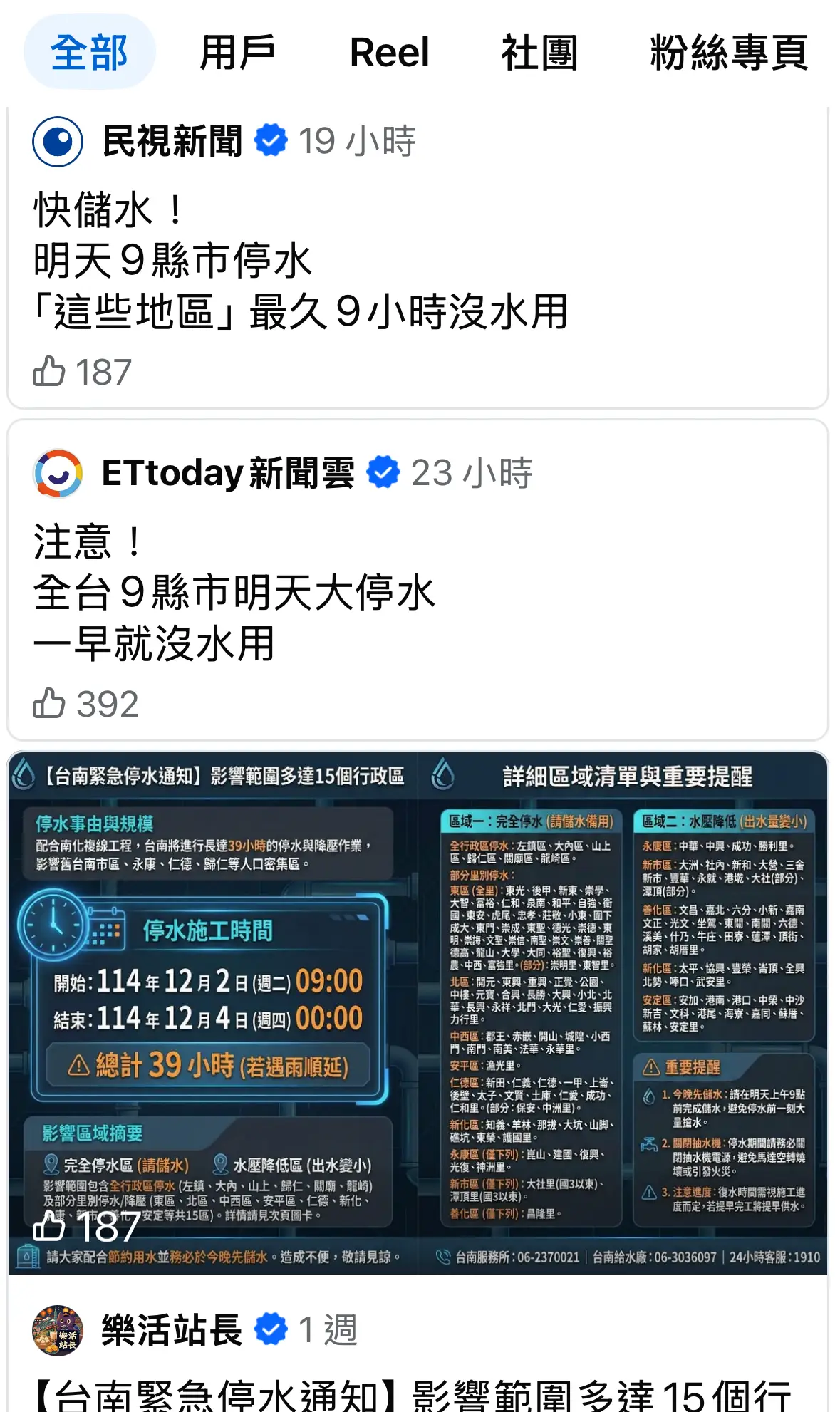The width and height of the screenshot is (840, 1412).
Task: Like the 台南停水 image post
Action: 49,1227
